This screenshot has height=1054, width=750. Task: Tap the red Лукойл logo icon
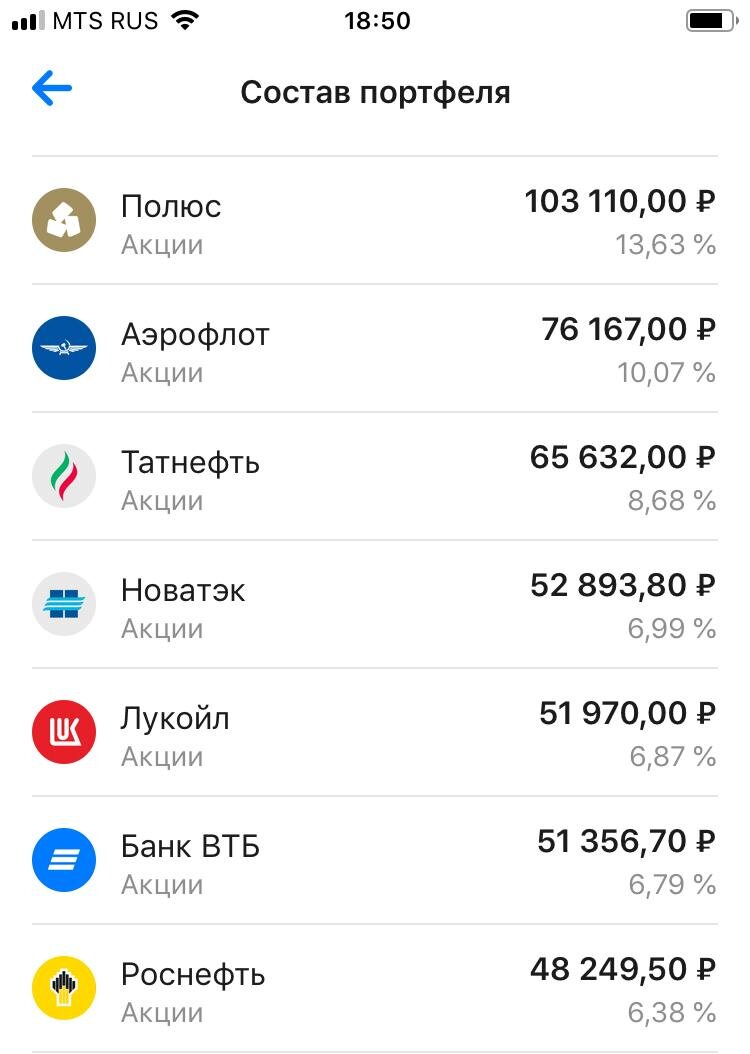tap(65, 731)
